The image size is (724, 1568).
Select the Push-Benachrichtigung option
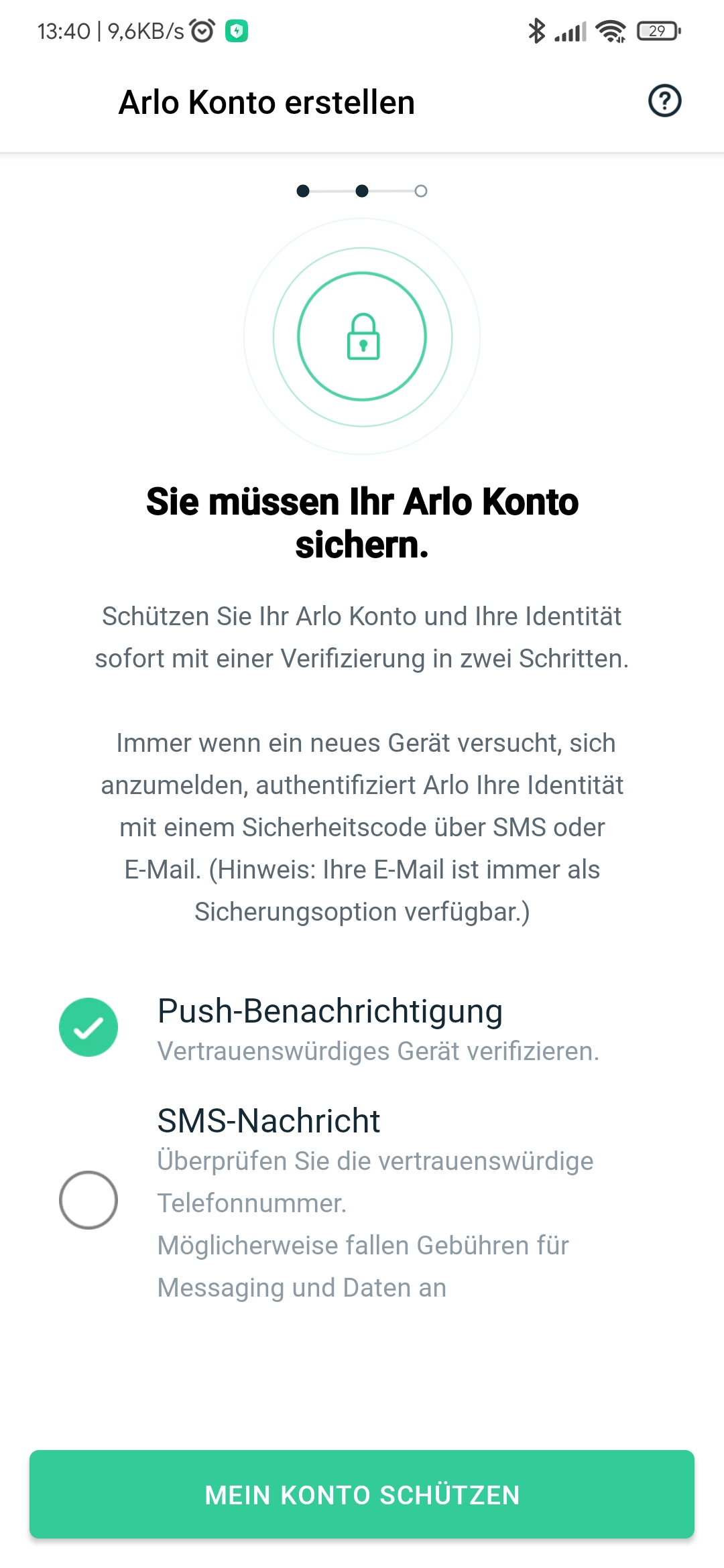(88, 1027)
